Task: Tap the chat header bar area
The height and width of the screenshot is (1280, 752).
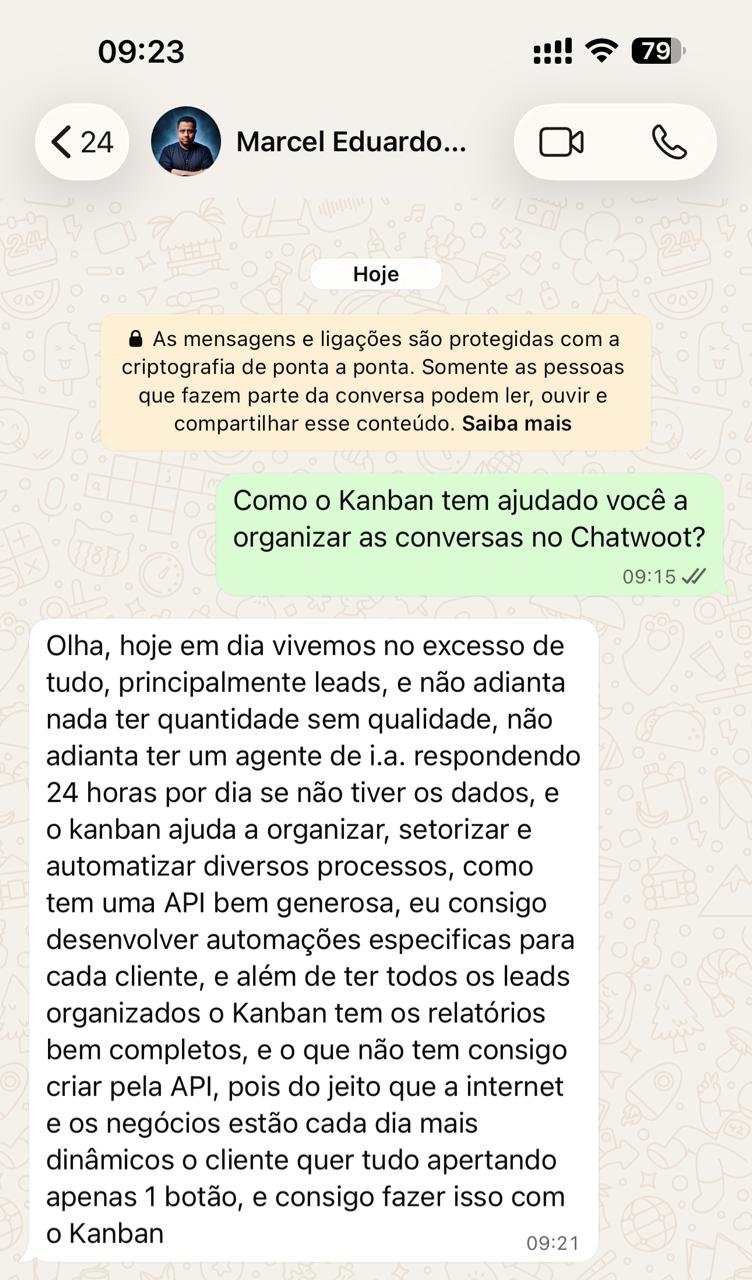Action: (x=375, y=142)
